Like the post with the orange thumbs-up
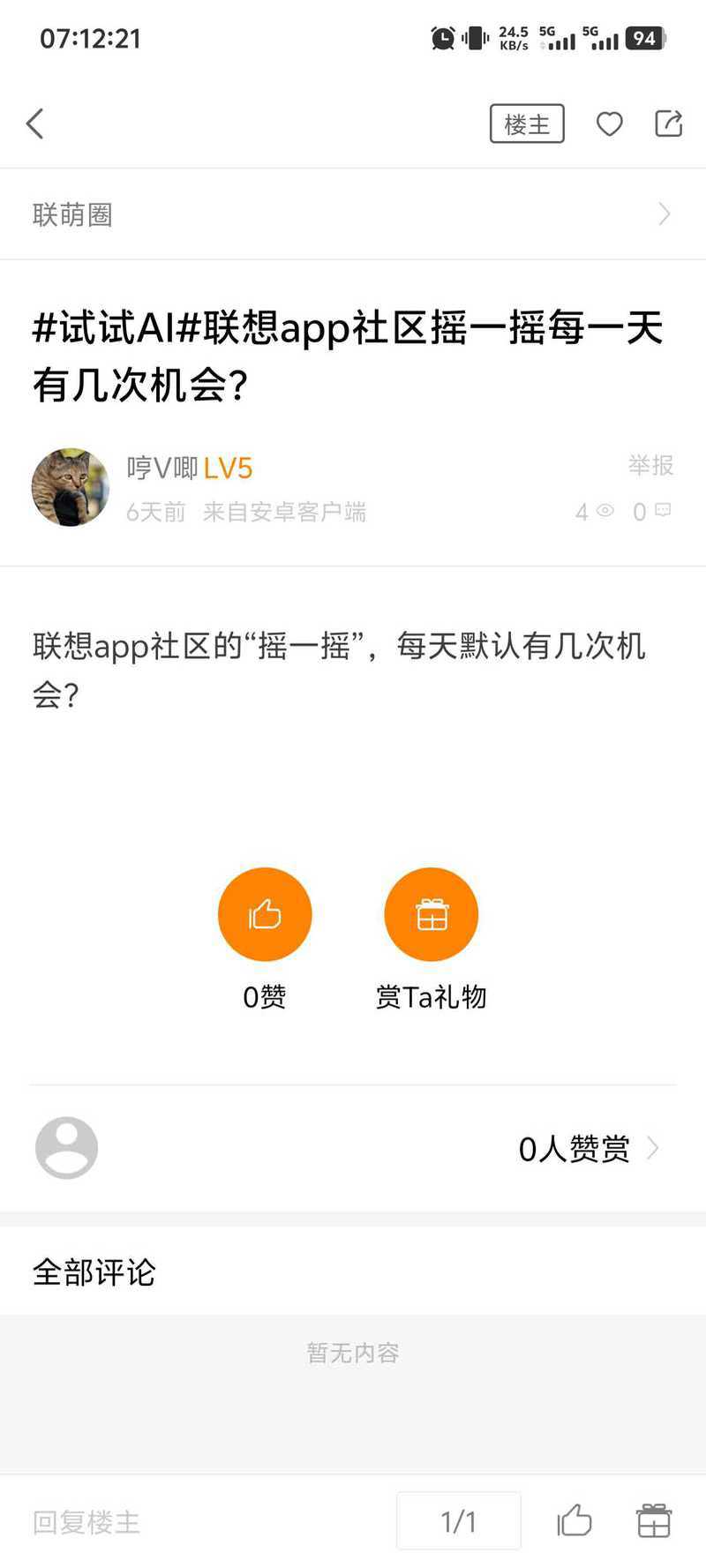Viewport: 706px width, 1568px height. 265,914
